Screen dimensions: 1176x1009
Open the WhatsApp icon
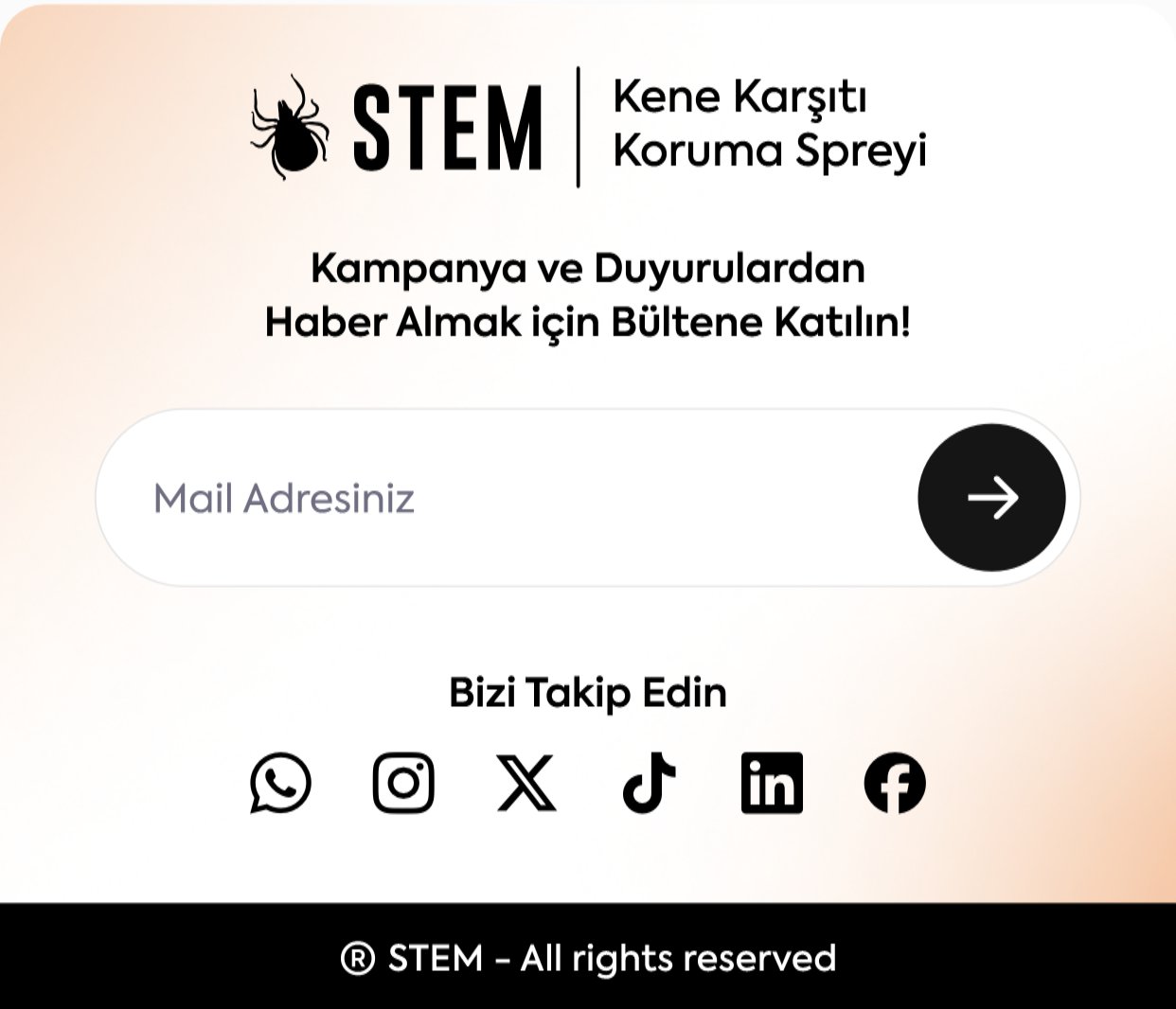(280, 783)
